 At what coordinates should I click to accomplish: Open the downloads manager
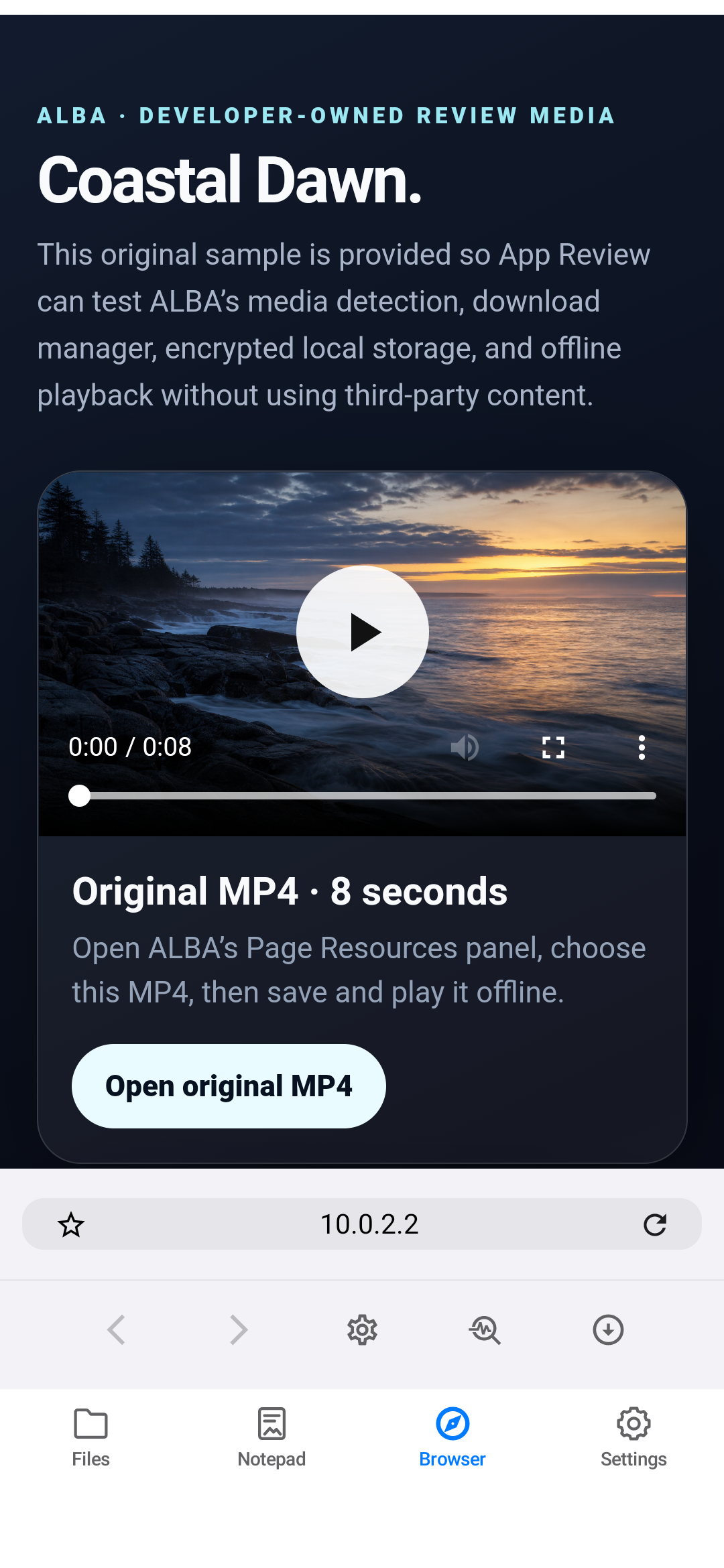pos(608,1329)
